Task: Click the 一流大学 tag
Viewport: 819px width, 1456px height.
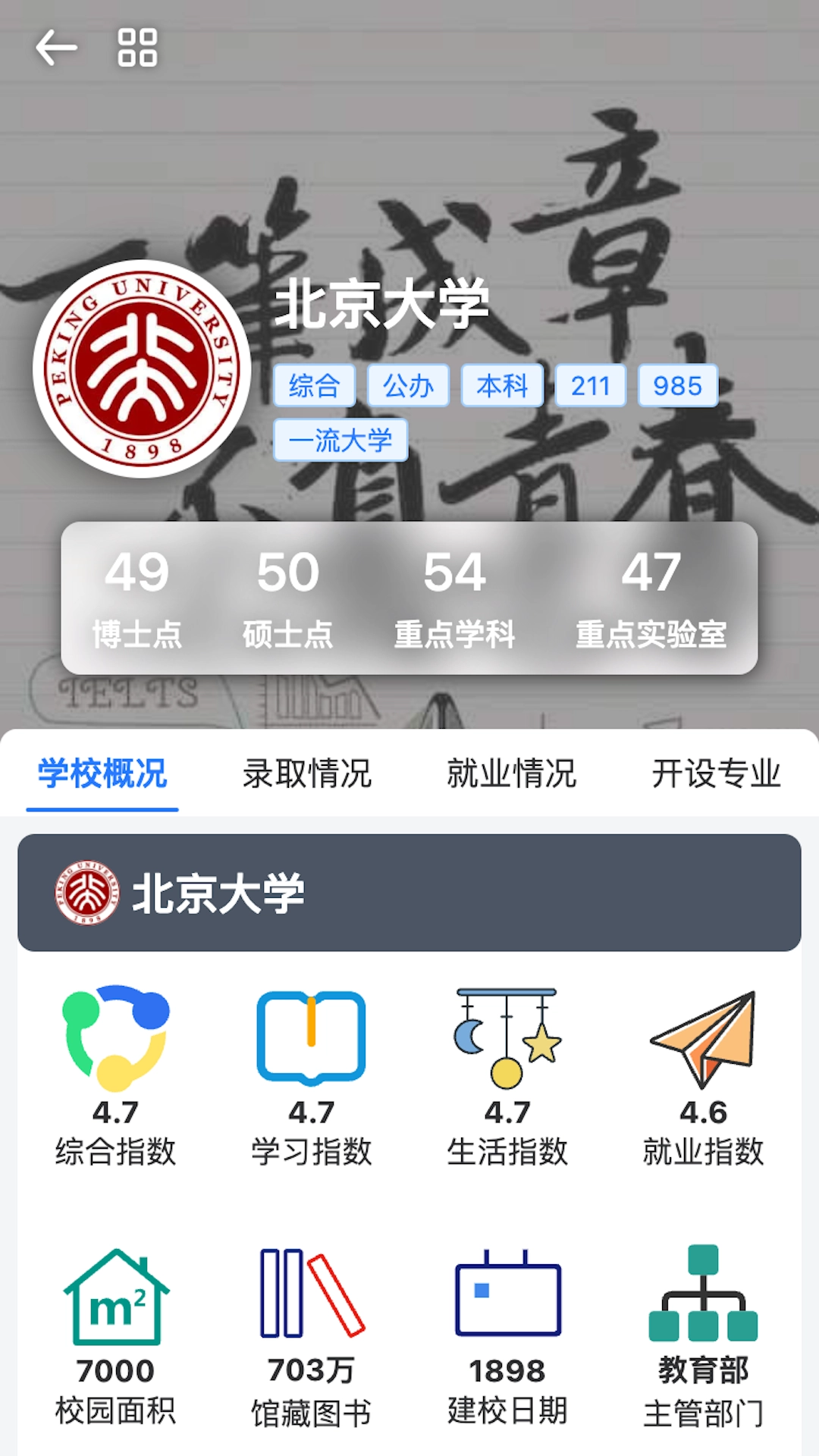Action: click(341, 440)
